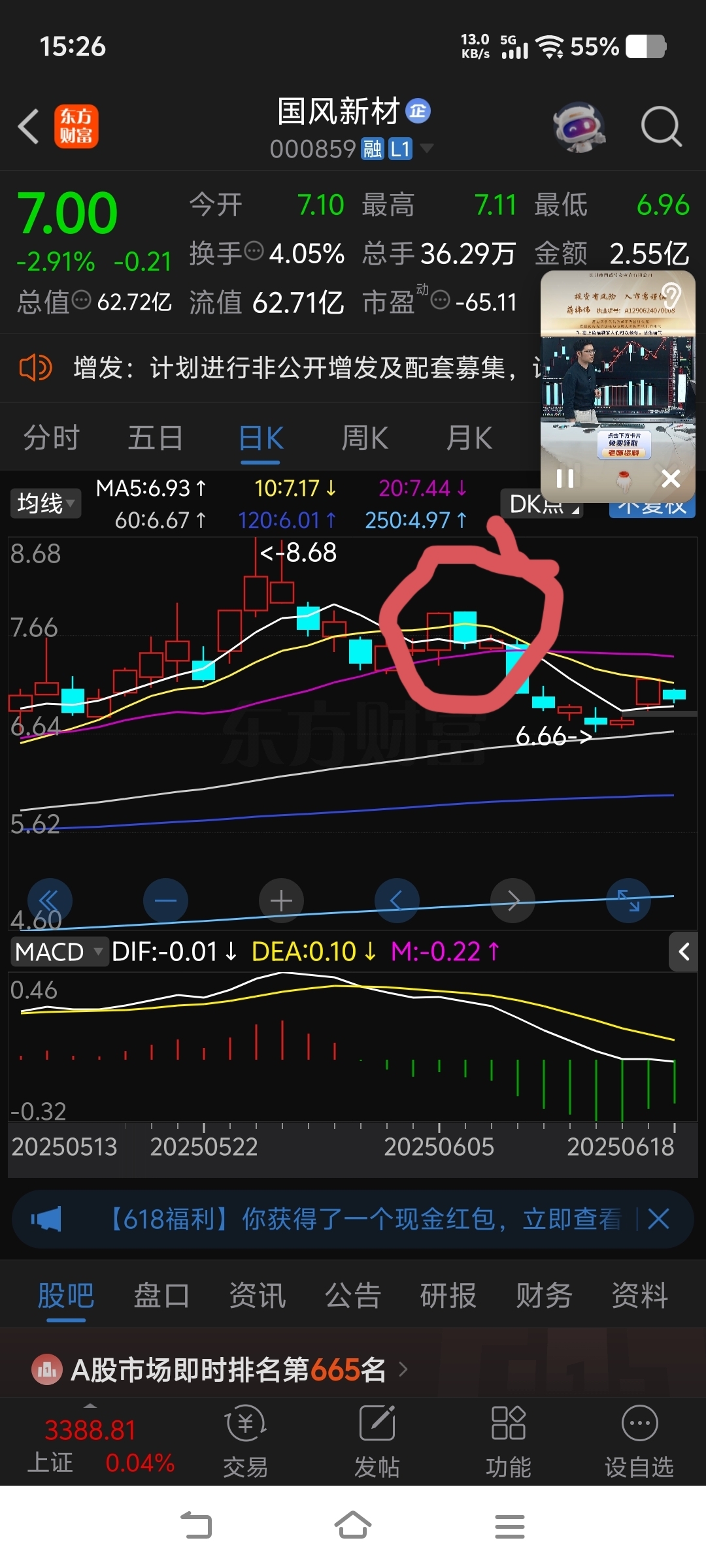Switch to the 五日 chart tab
The height and width of the screenshot is (1568, 706).
point(156,438)
